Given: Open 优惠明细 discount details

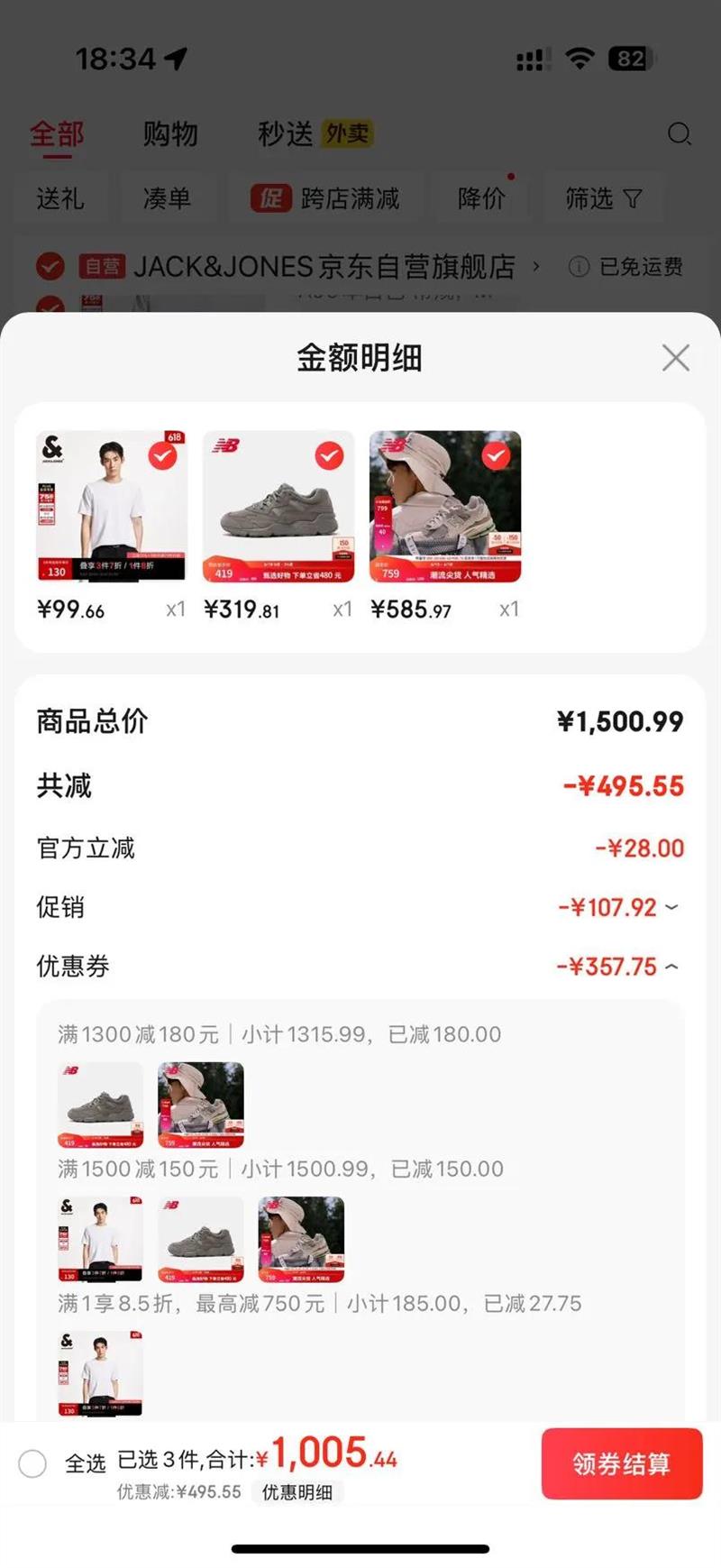Looking at the screenshot, I should click(297, 1492).
